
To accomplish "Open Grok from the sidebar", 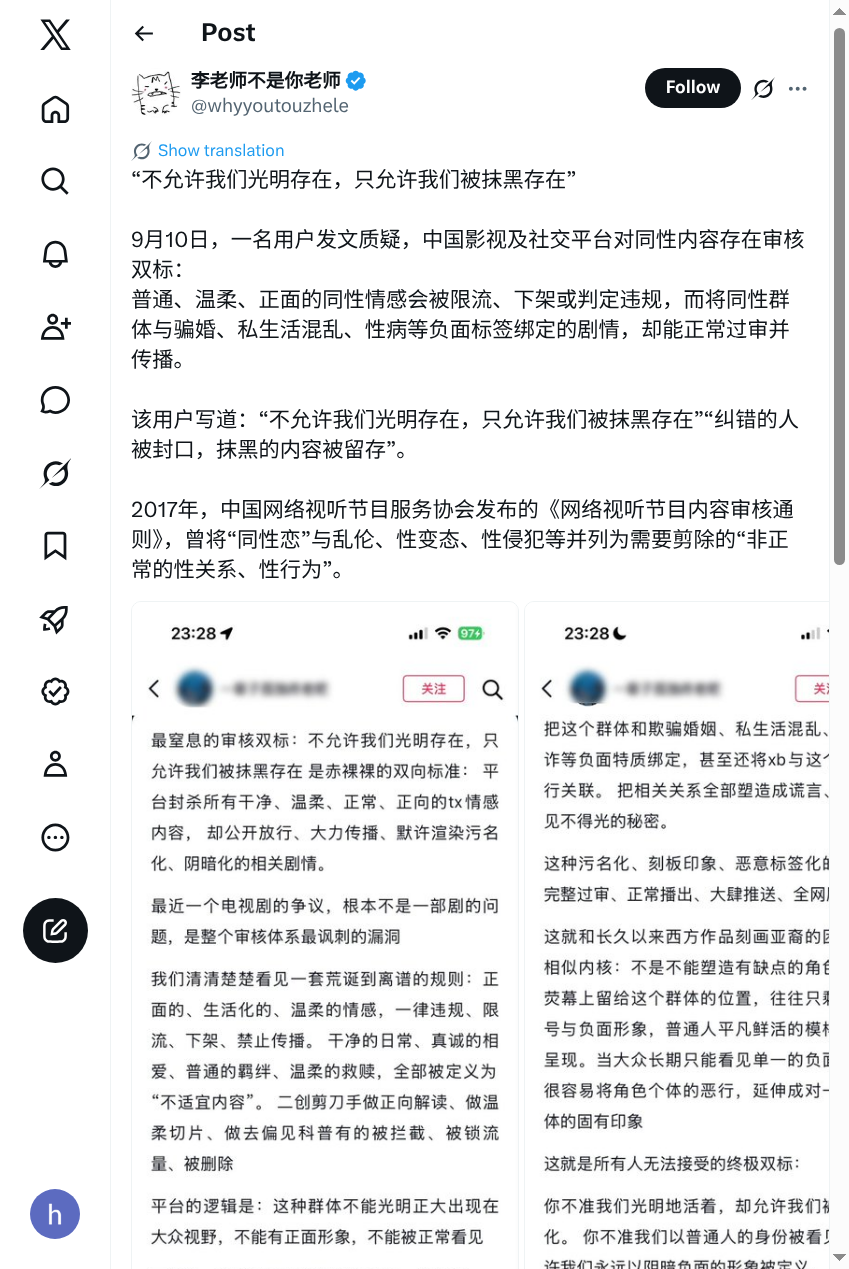I will coord(55,473).
